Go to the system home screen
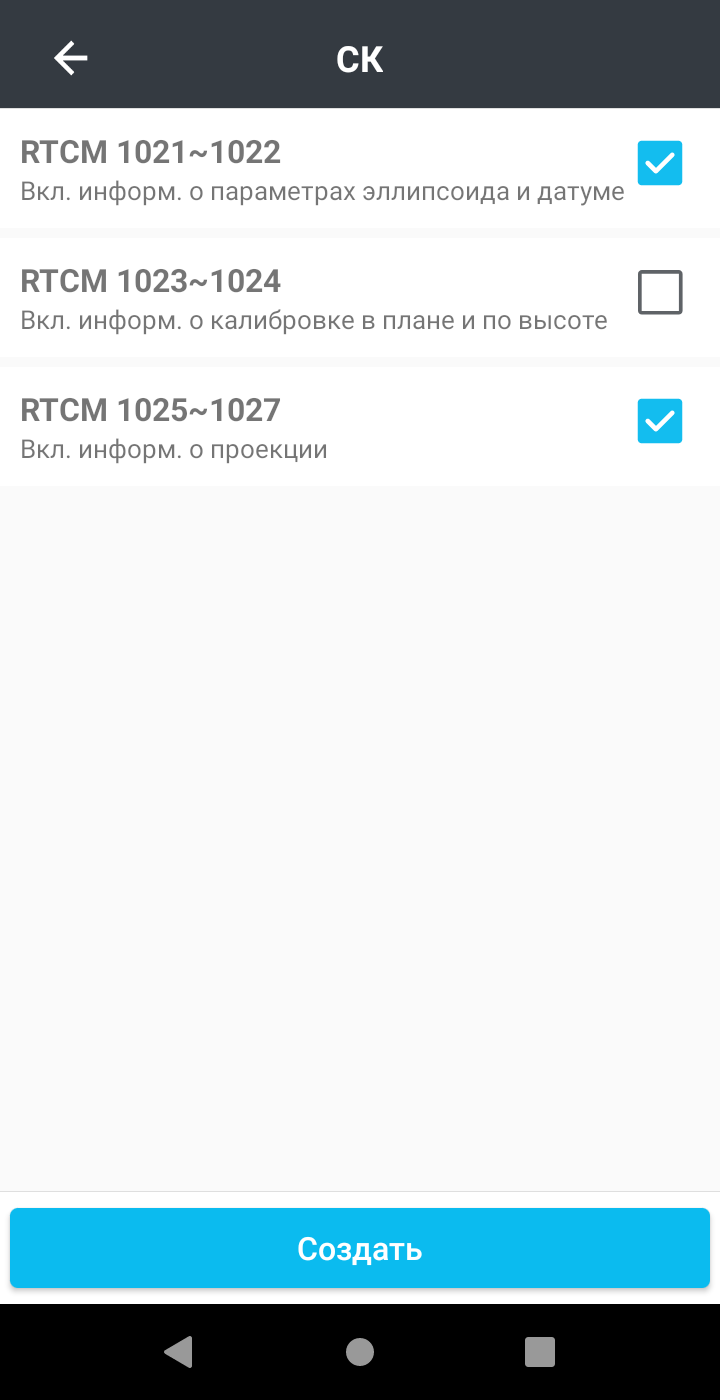 [x=360, y=1352]
